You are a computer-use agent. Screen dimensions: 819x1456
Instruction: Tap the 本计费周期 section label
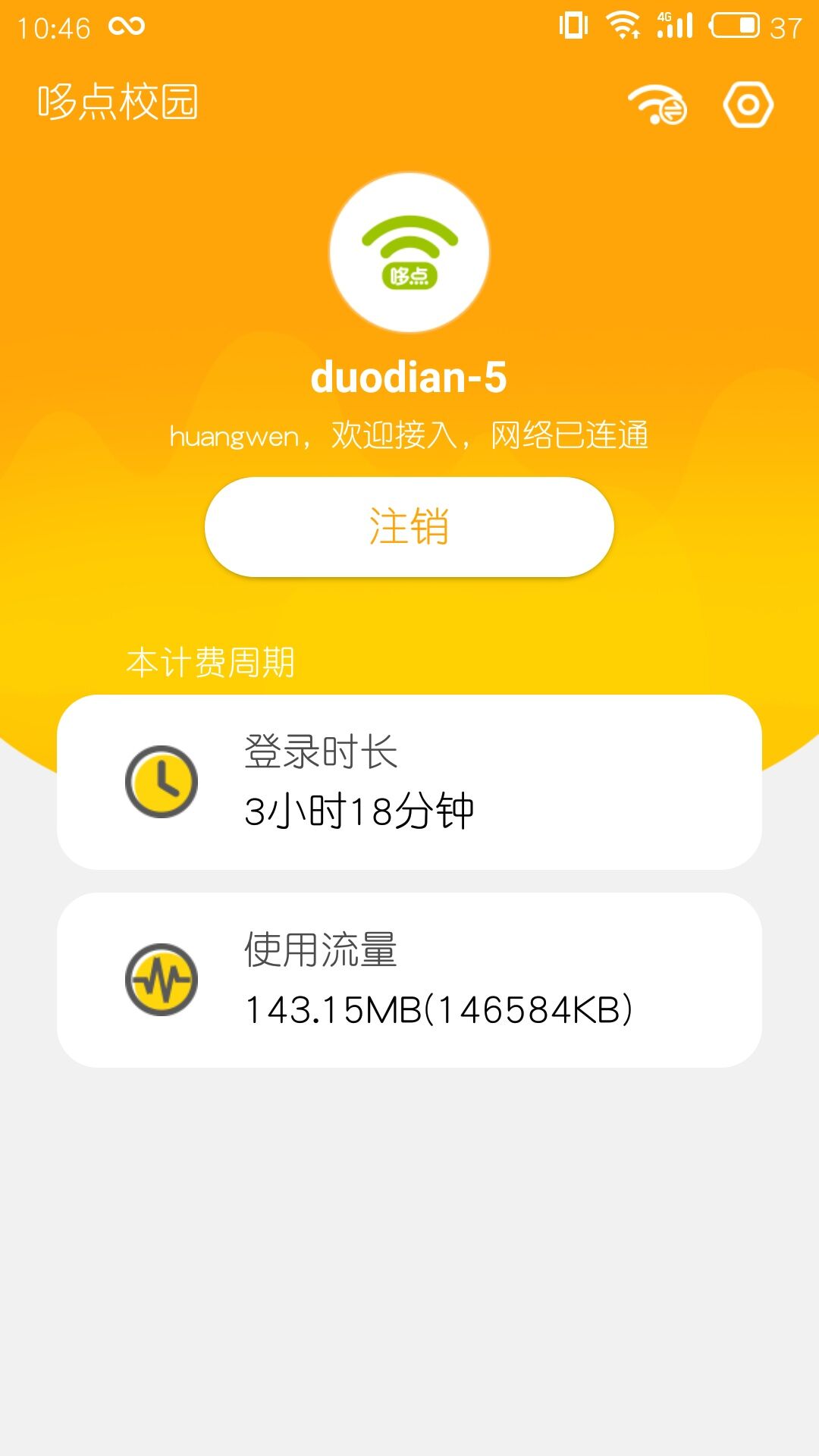coord(212,661)
